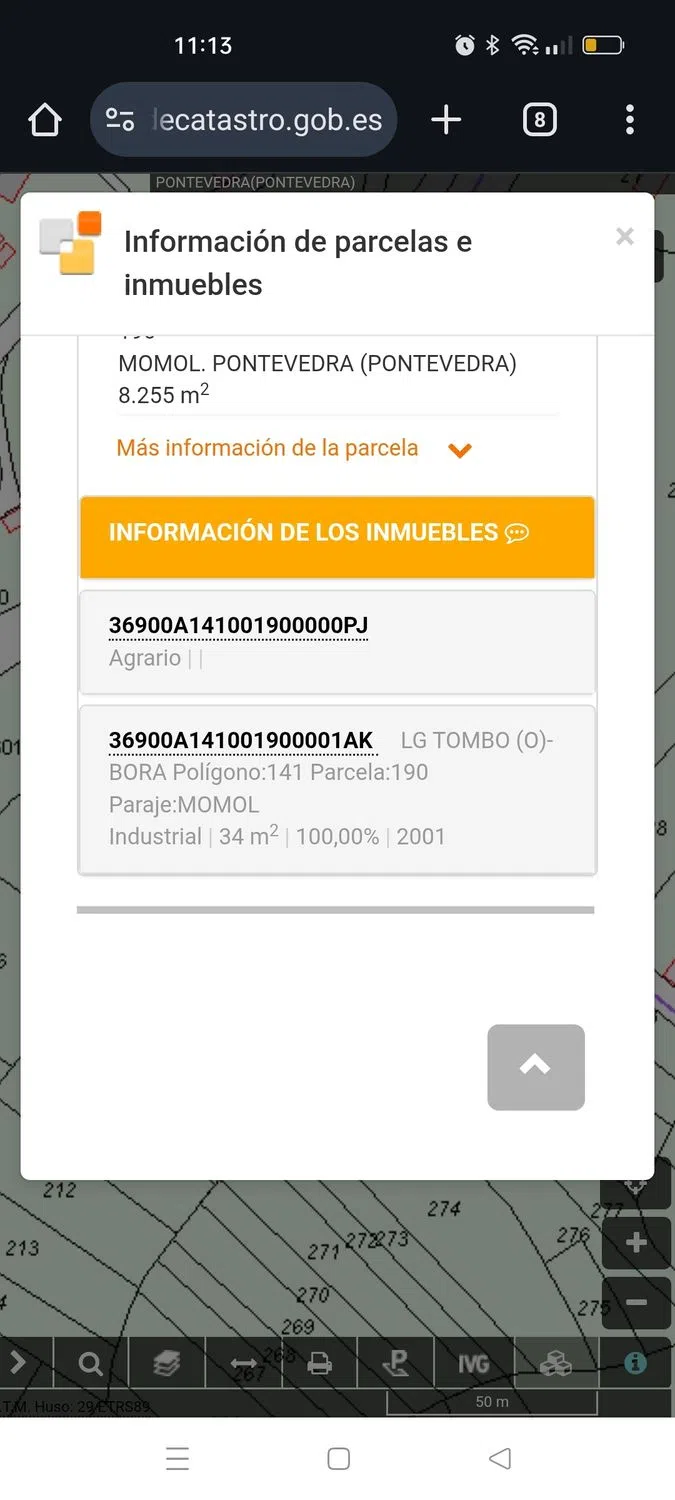Open the print map tool
Viewport: 675px width, 1500px height.
coord(320,1364)
